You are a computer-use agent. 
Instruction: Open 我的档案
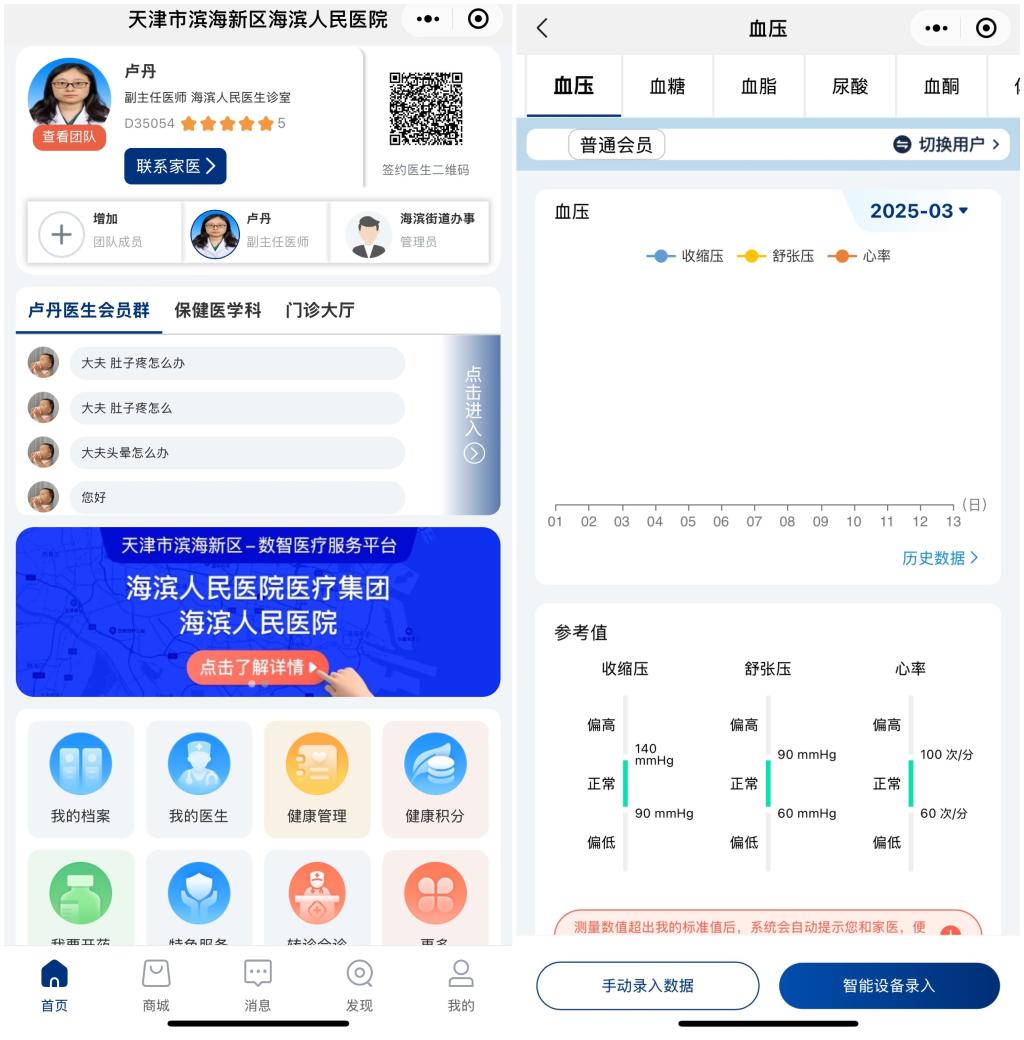[x=80, y=781]
